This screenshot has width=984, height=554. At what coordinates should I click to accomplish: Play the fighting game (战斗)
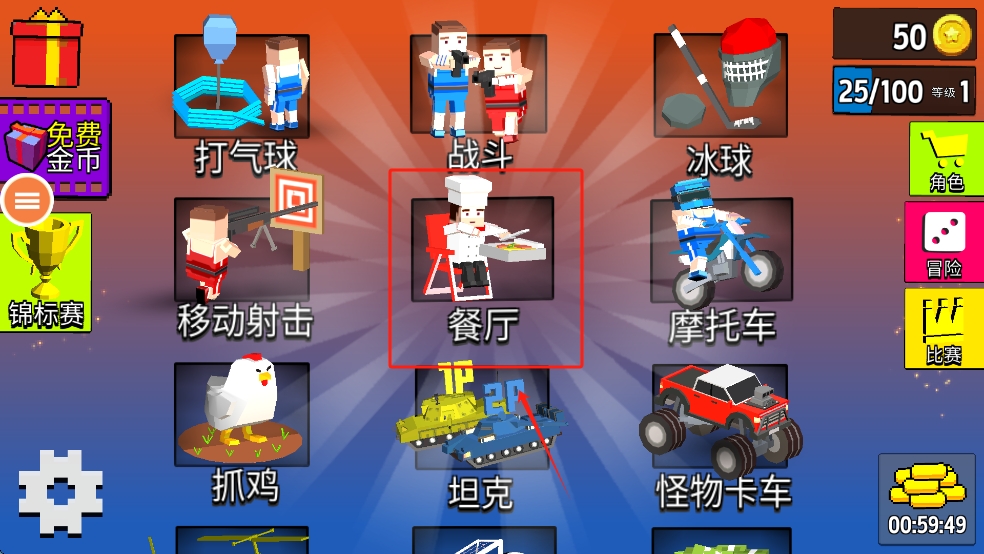pyautogui.click(x=479, y=95)
